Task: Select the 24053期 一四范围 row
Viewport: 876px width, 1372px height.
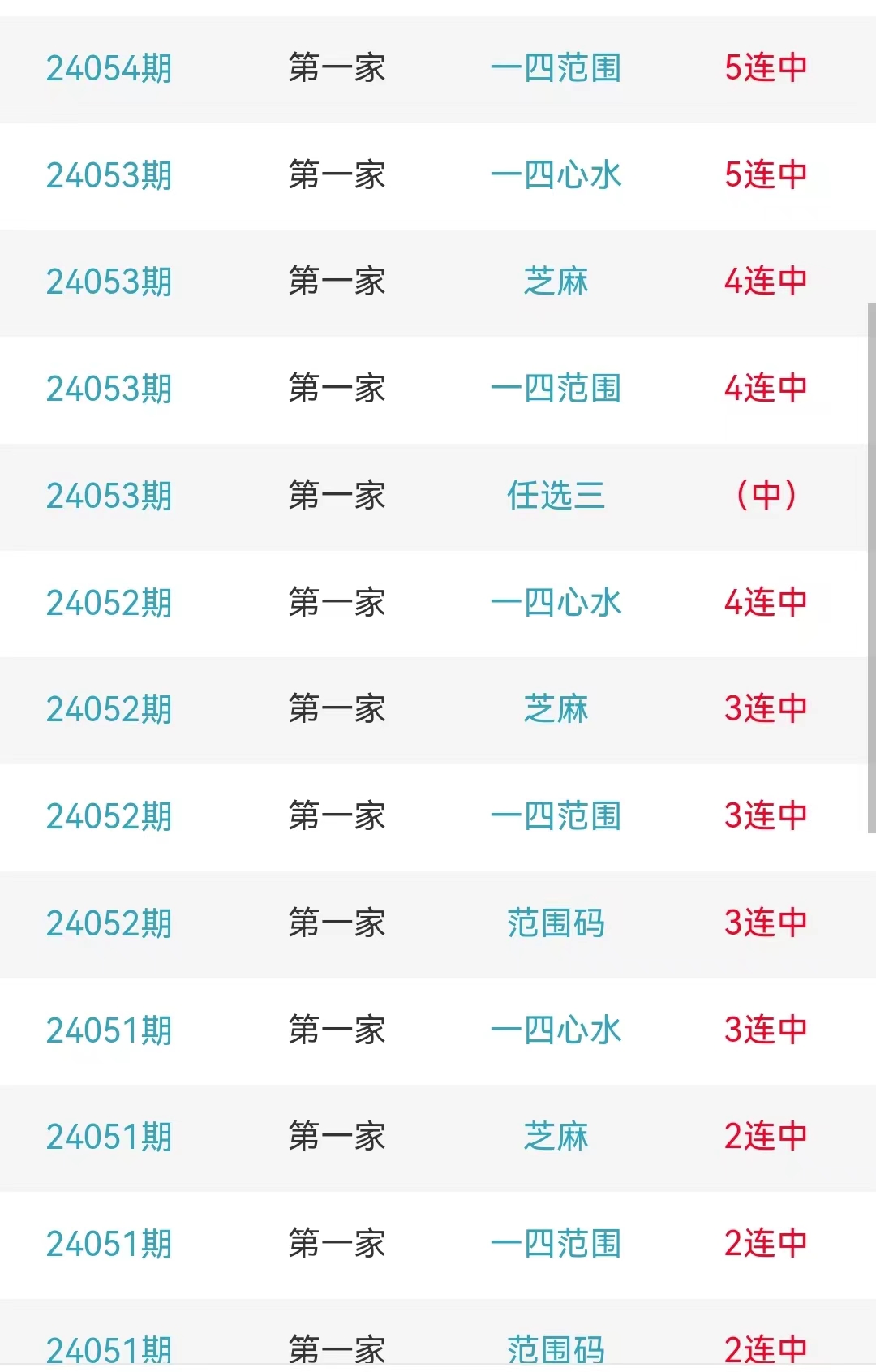Action: [556, 389]
